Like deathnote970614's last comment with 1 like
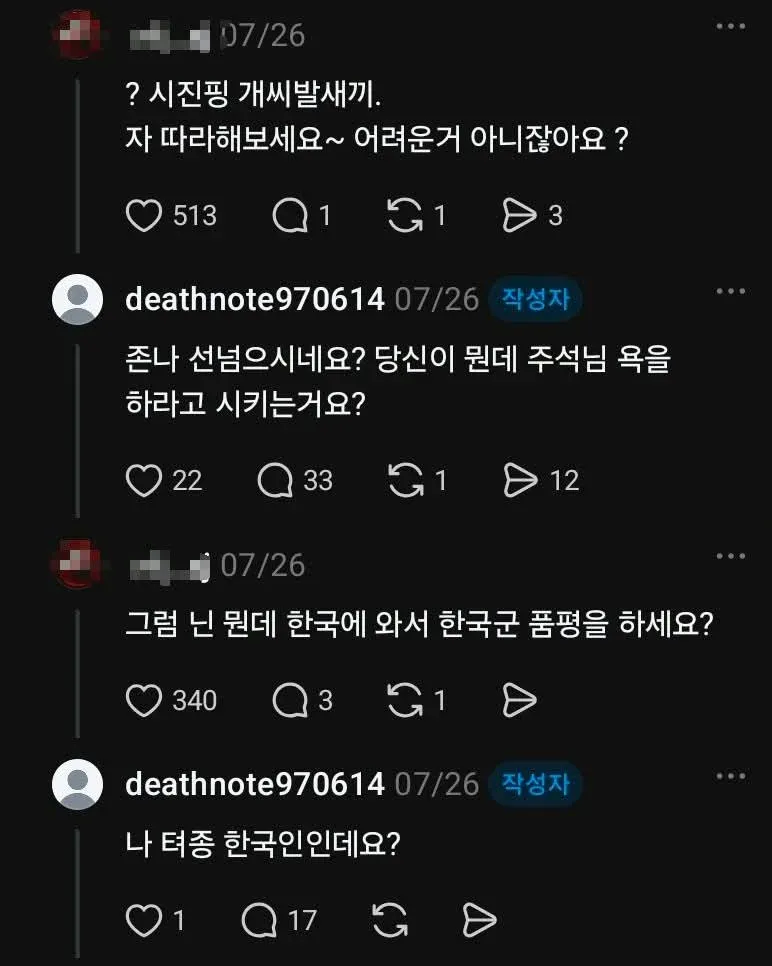 (x=144, y=920)
